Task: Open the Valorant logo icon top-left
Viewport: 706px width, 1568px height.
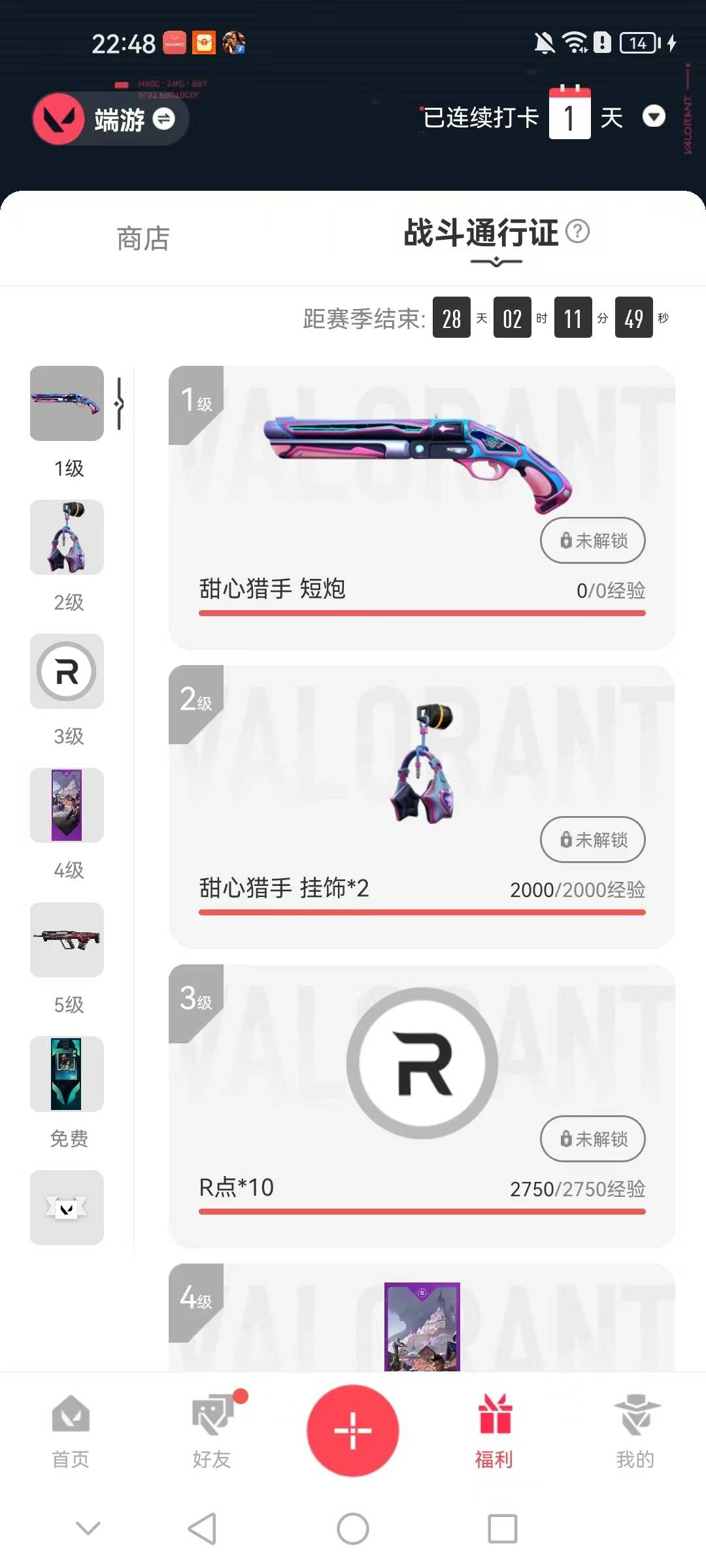Action: tap(58, 119)
